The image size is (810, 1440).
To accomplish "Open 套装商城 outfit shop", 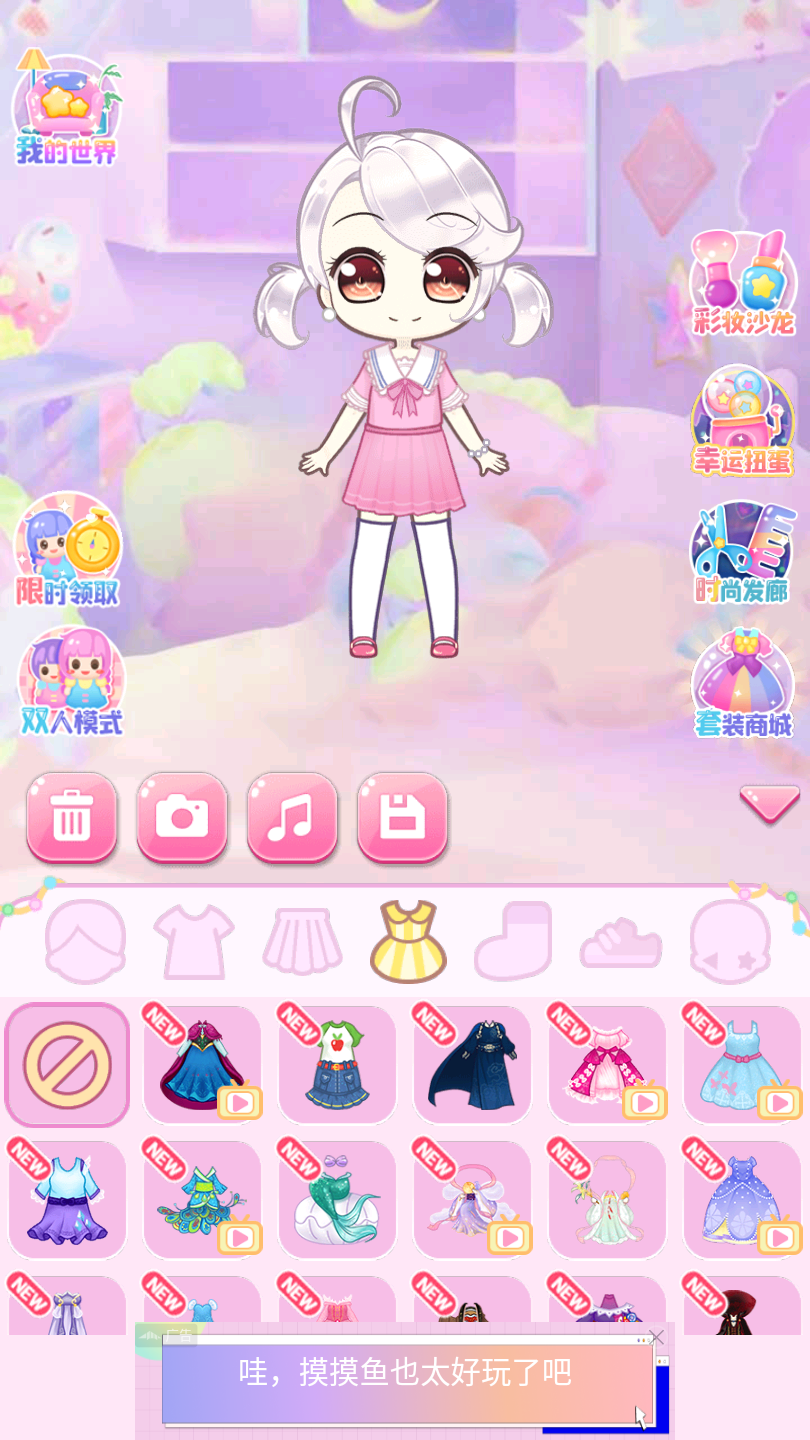I will pos(743,685).
